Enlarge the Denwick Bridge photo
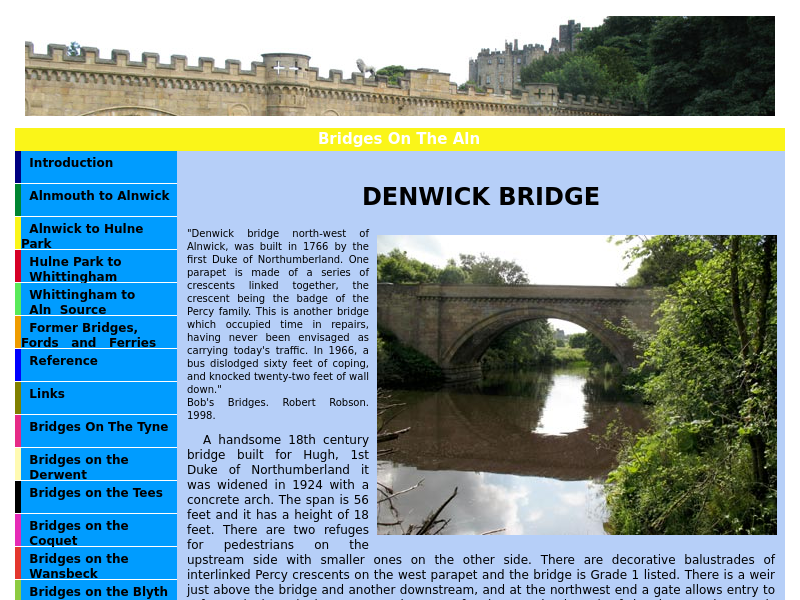The width and height of the screenshot is (800, 600). coord(576,385)
